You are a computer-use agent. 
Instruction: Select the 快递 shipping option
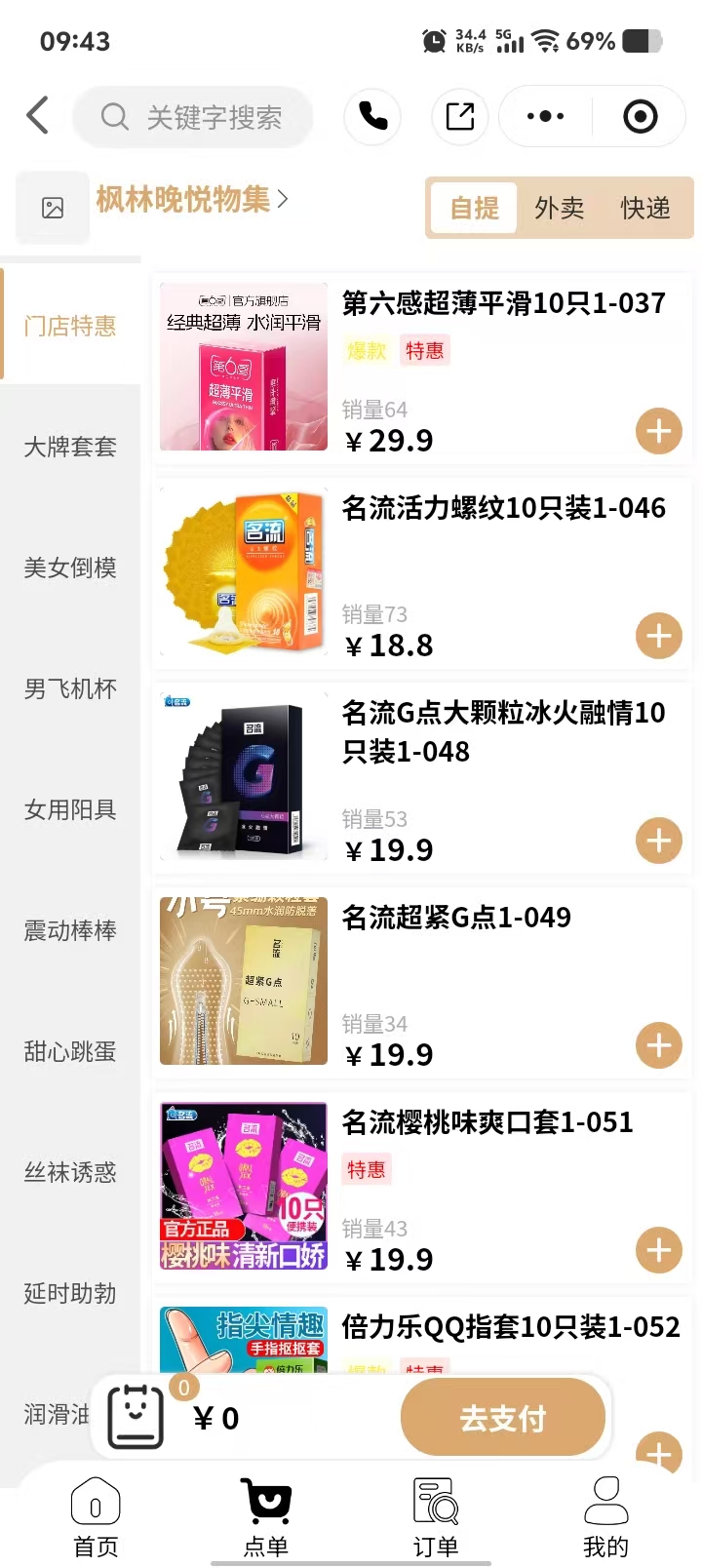[x=644, y=208]
